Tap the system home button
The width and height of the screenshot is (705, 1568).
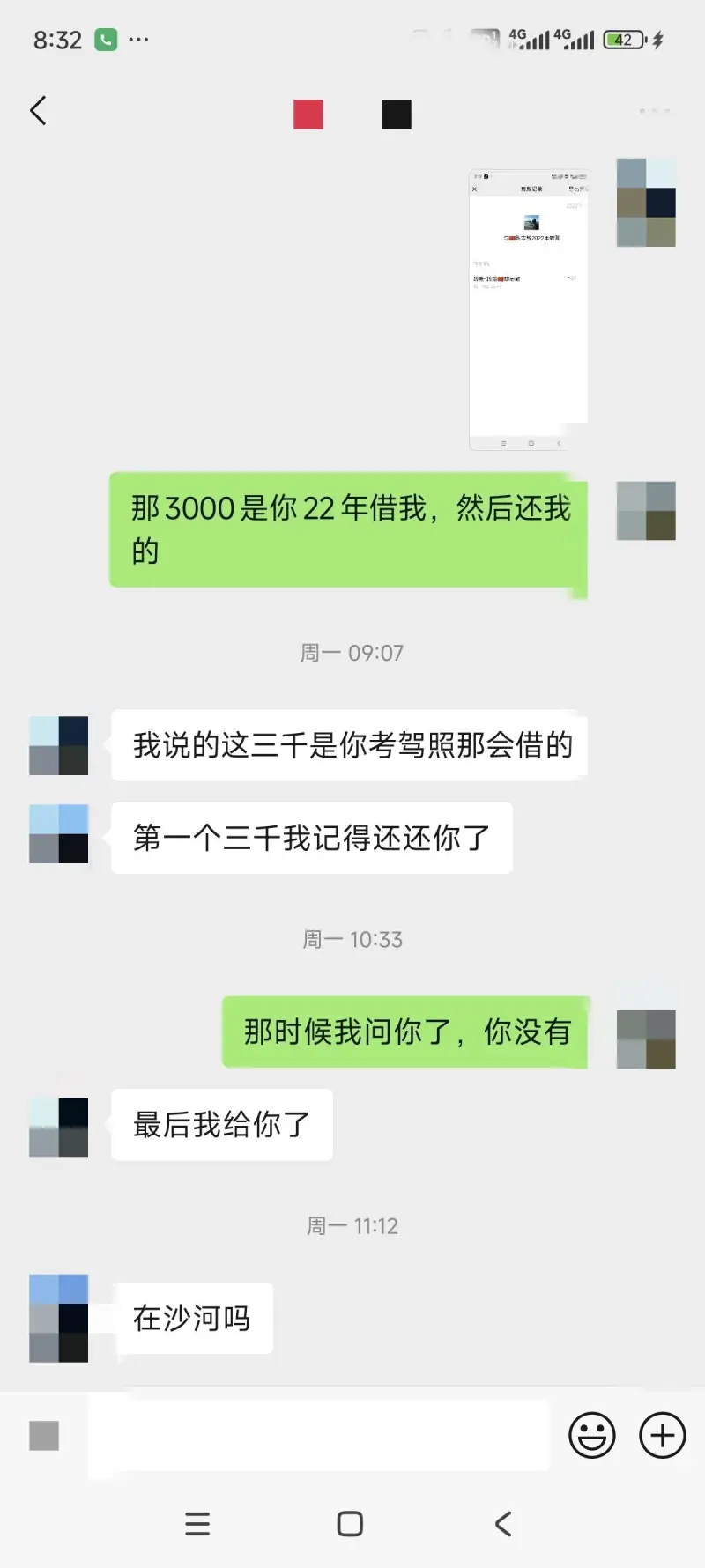tap(350, 1524)
